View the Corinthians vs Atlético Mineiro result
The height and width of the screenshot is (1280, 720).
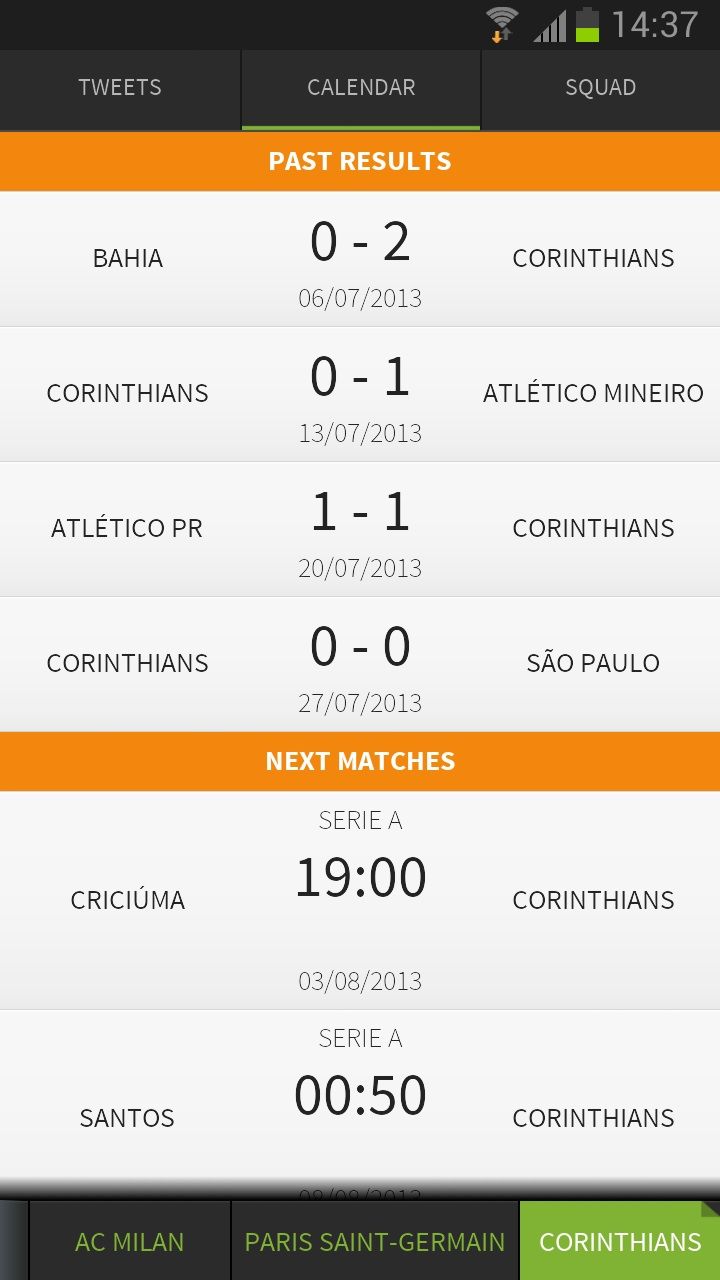point(360,394)
